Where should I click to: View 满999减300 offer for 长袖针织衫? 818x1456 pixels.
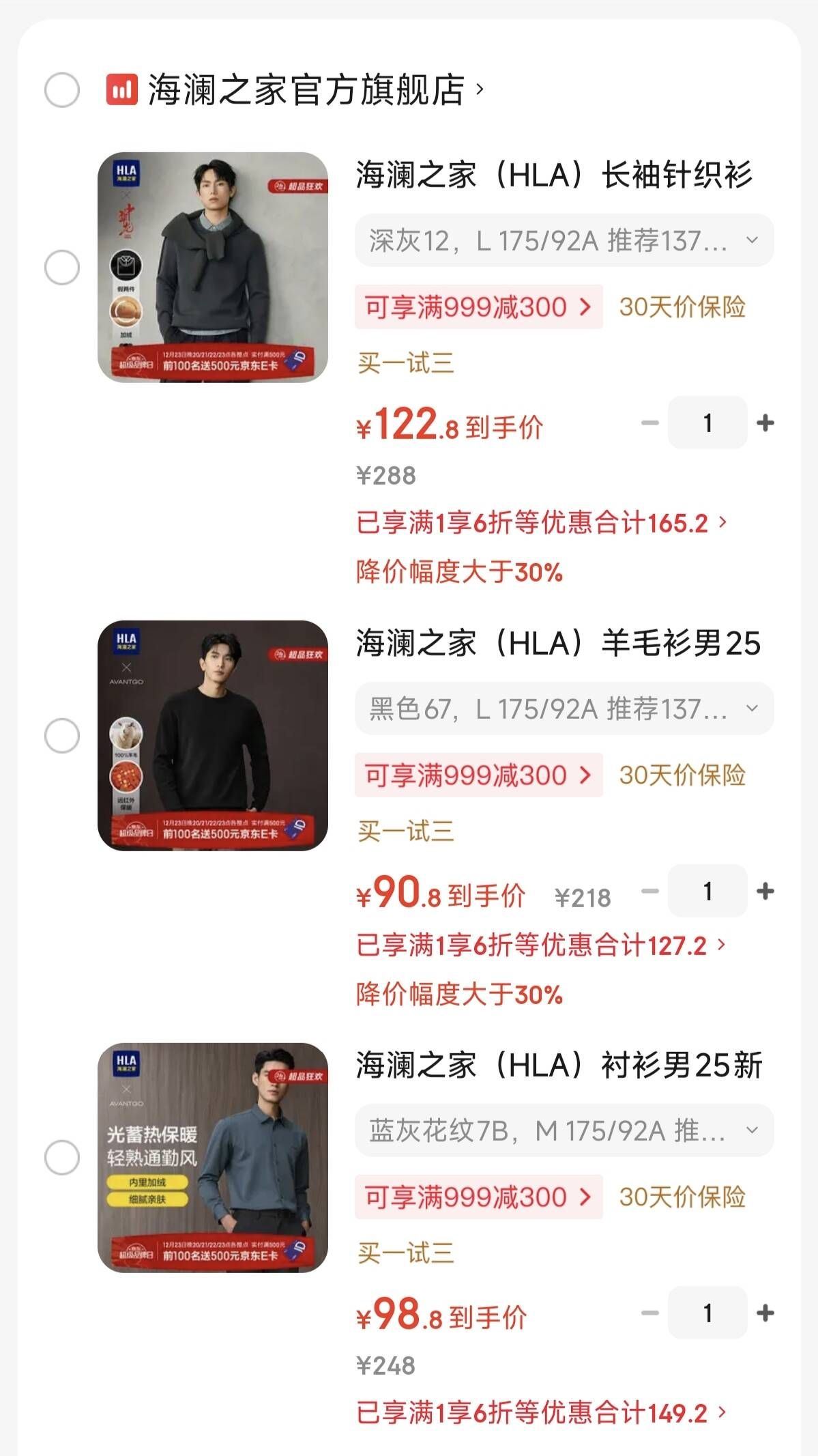coord(478,307)
